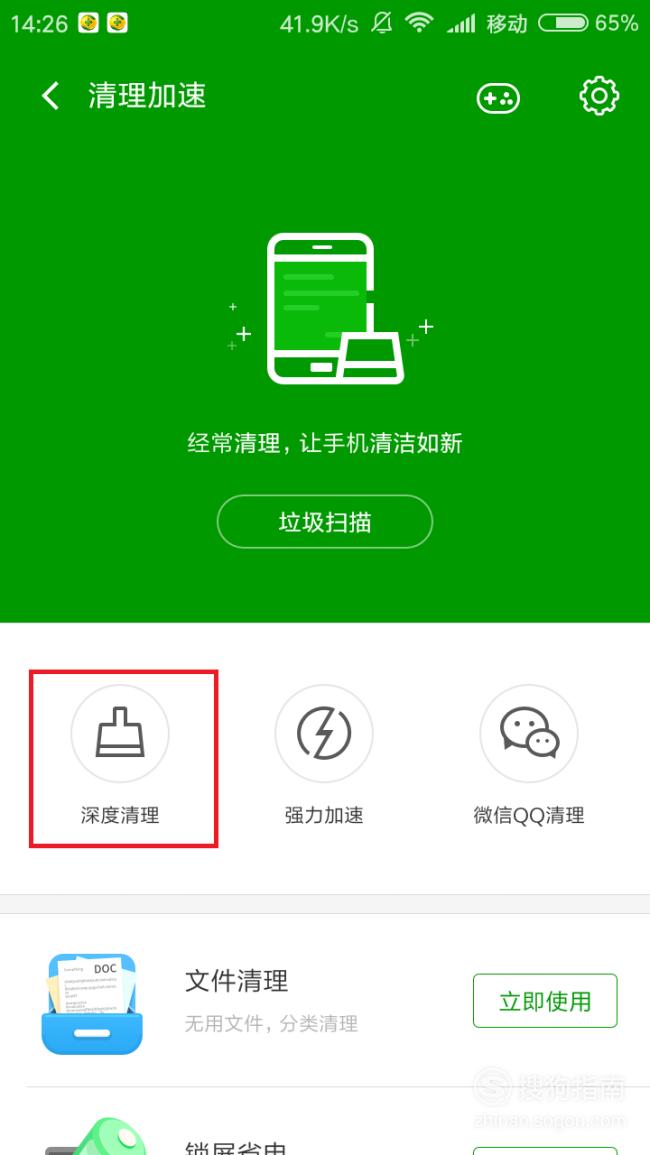650x1155 pixels.
Task: Start 垃圾扫描 junk scan
Action: (324, 522)
